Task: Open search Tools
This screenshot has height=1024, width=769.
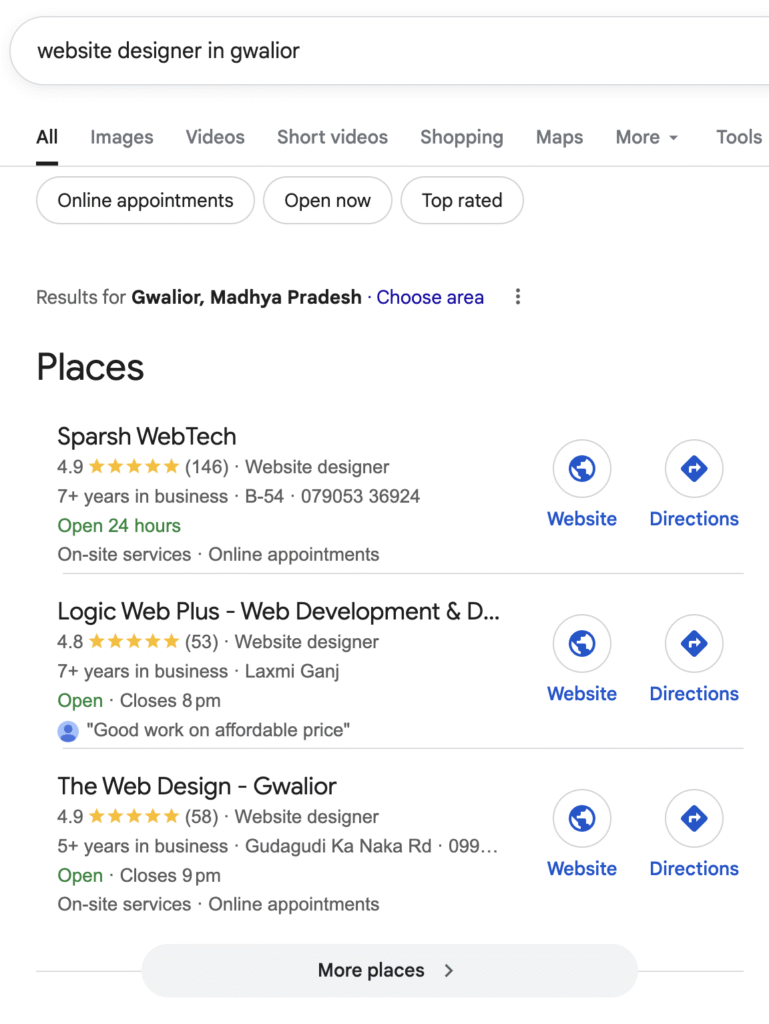Action: tap(738, 138)
